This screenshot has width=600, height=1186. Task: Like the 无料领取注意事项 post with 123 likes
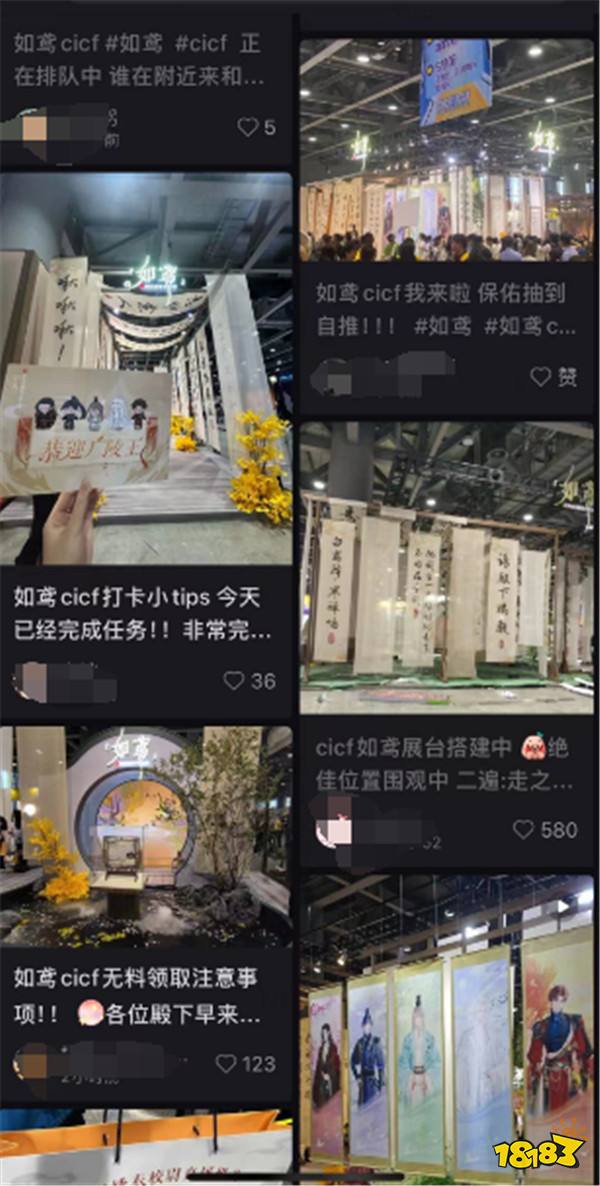point(227,1063)
